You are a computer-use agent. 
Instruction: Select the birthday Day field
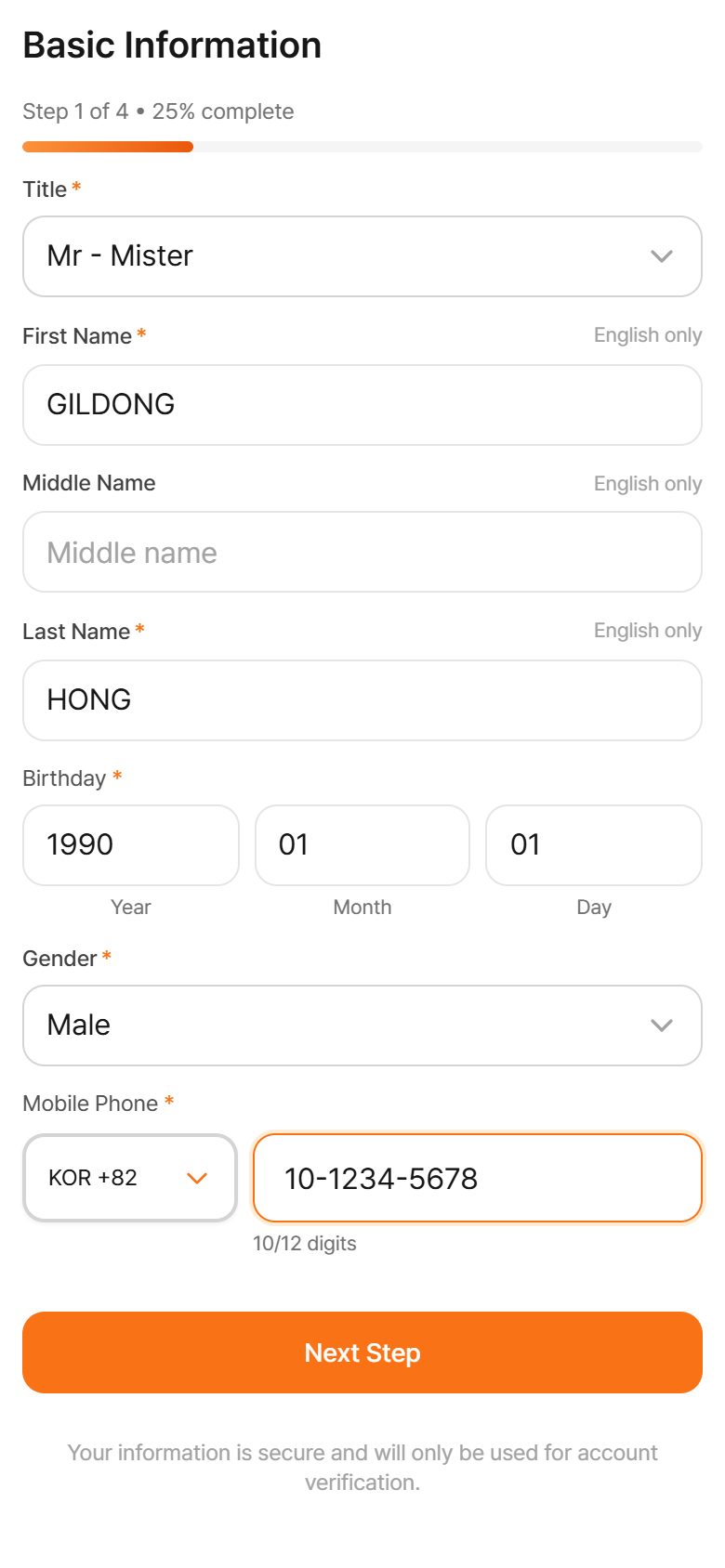[x=594, y=845]
